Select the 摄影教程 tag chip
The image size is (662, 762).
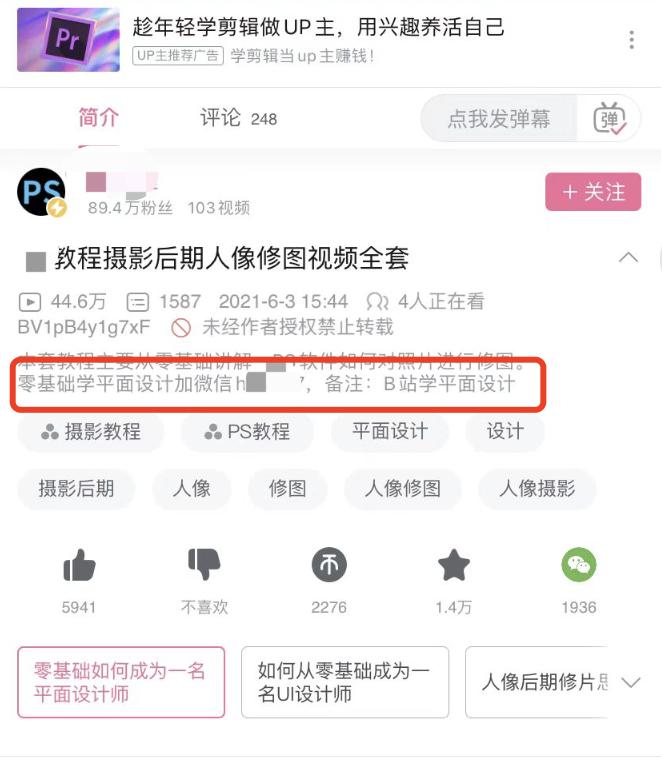(x=90, y=432)
